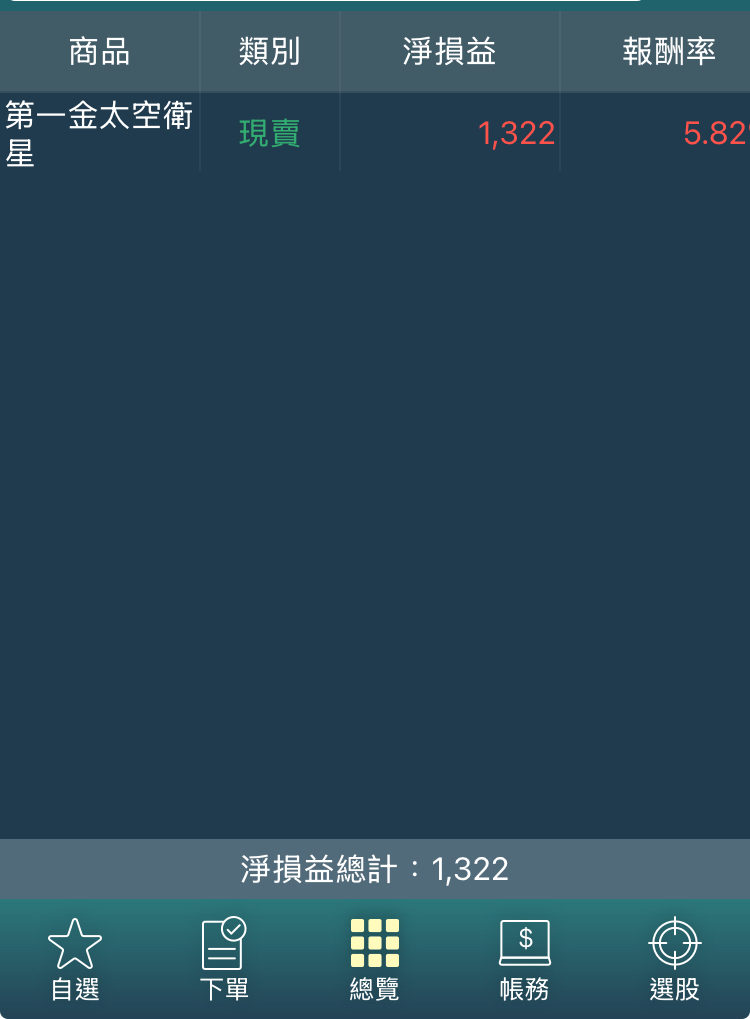Switch to the 下單 order tab
750x1019 pixels.
224,959
